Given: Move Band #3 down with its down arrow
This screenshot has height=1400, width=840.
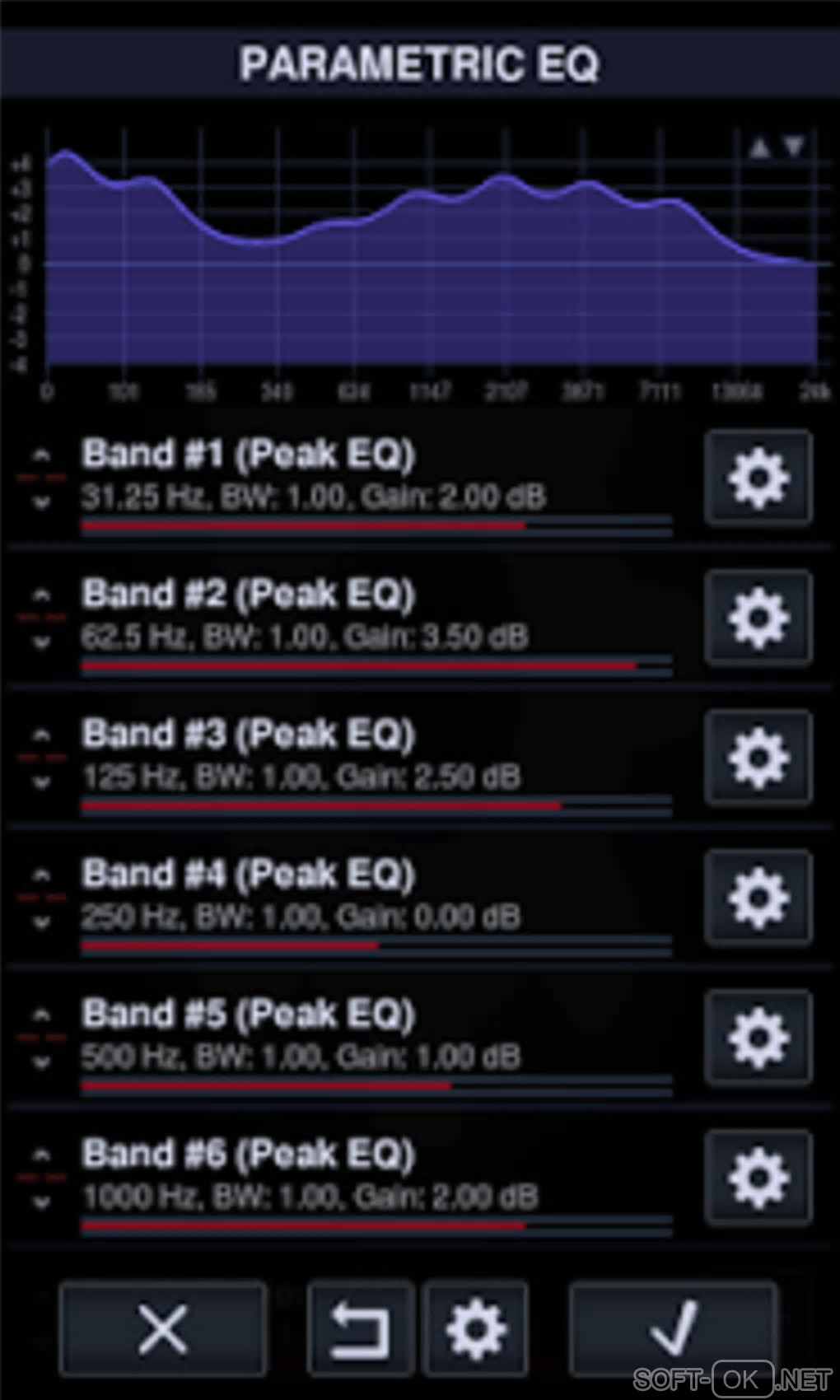Looking at the screenshot, I should point(42,782).
